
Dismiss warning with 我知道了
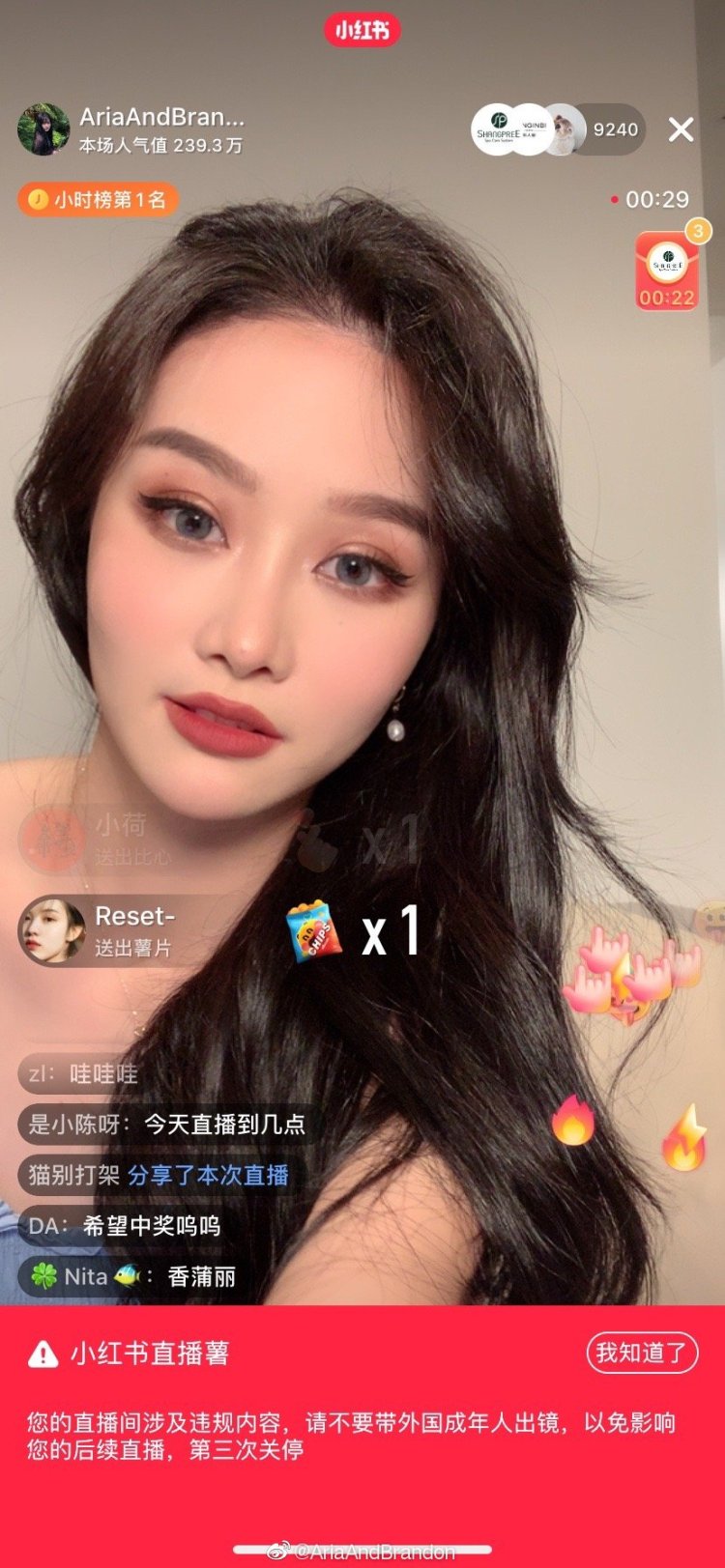coord(641,1354)
